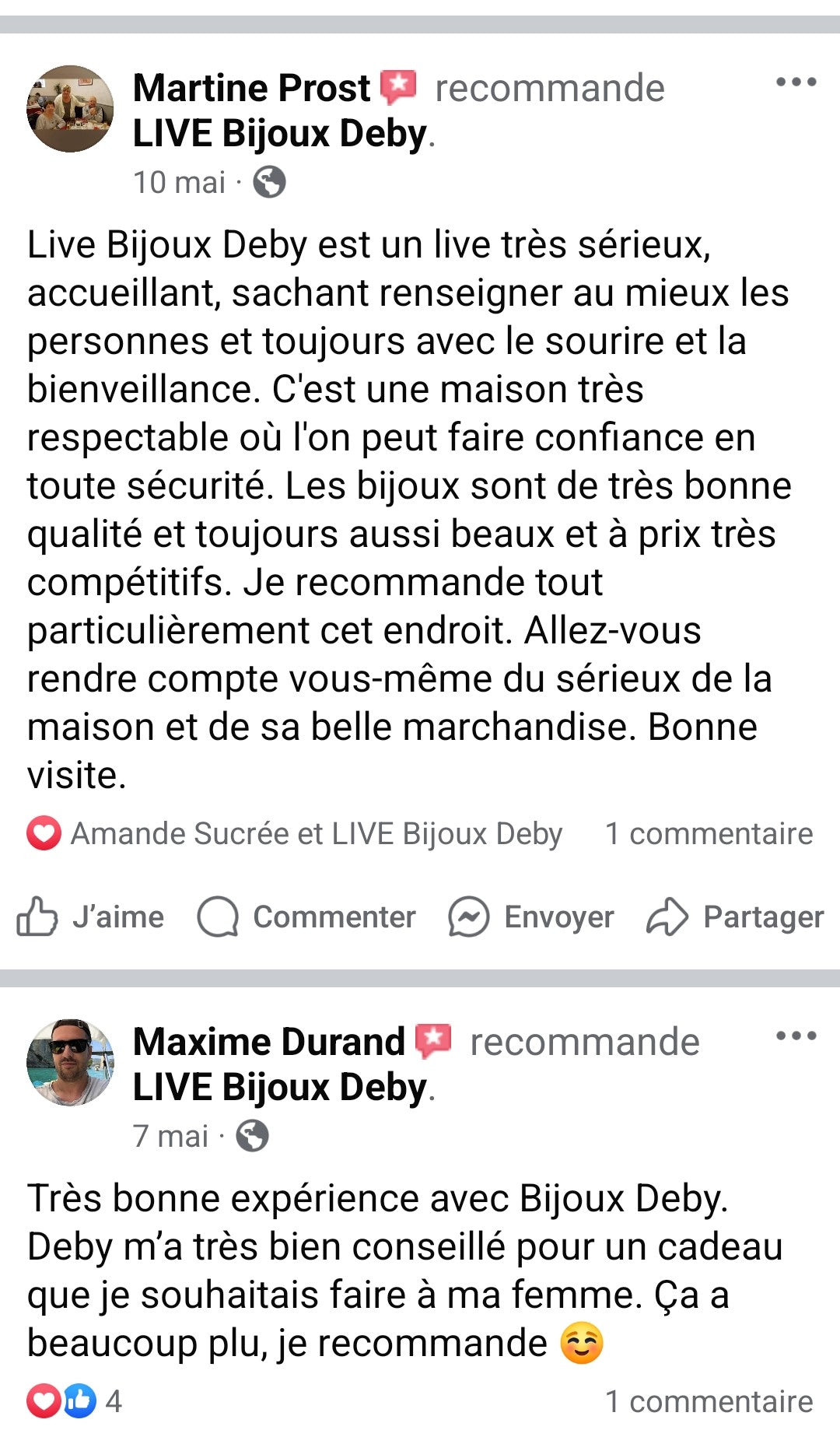Open LIVE Bijoux Deby page from Martine's post
Viewport: 840px width, 1430px height.
[280, 134]
